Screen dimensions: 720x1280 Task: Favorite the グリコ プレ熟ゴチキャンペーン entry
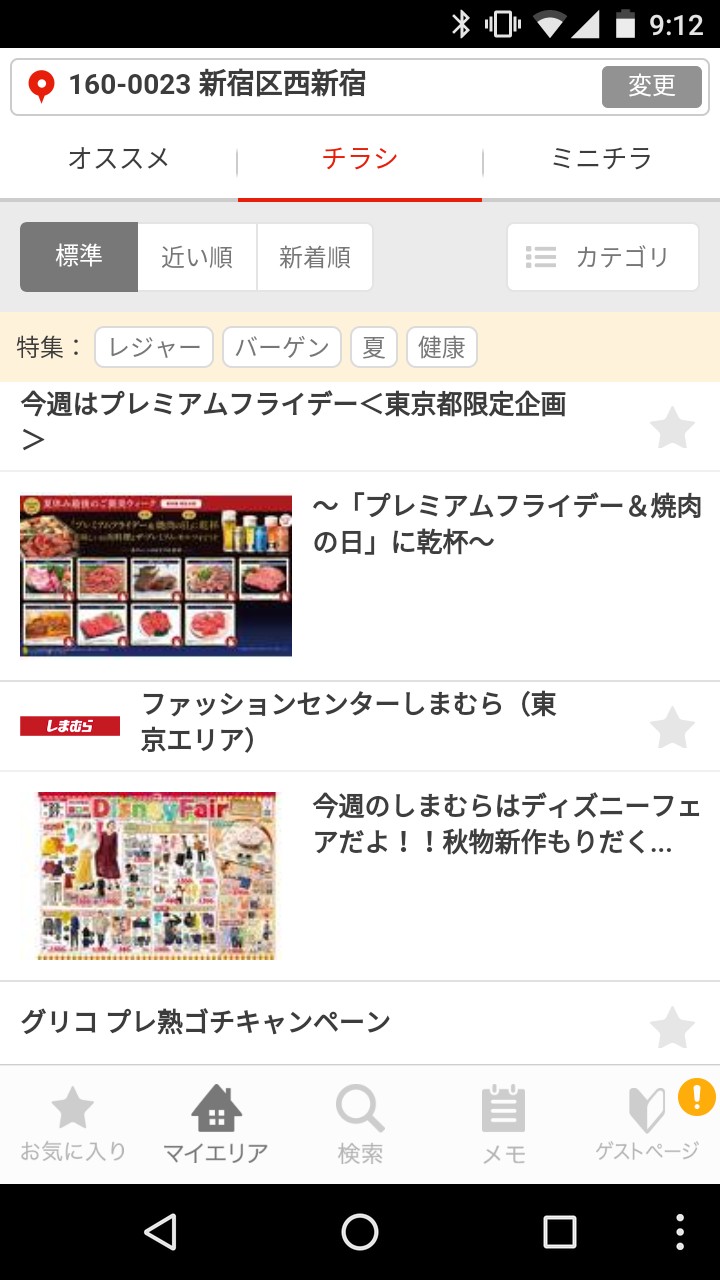[672, 1027]
